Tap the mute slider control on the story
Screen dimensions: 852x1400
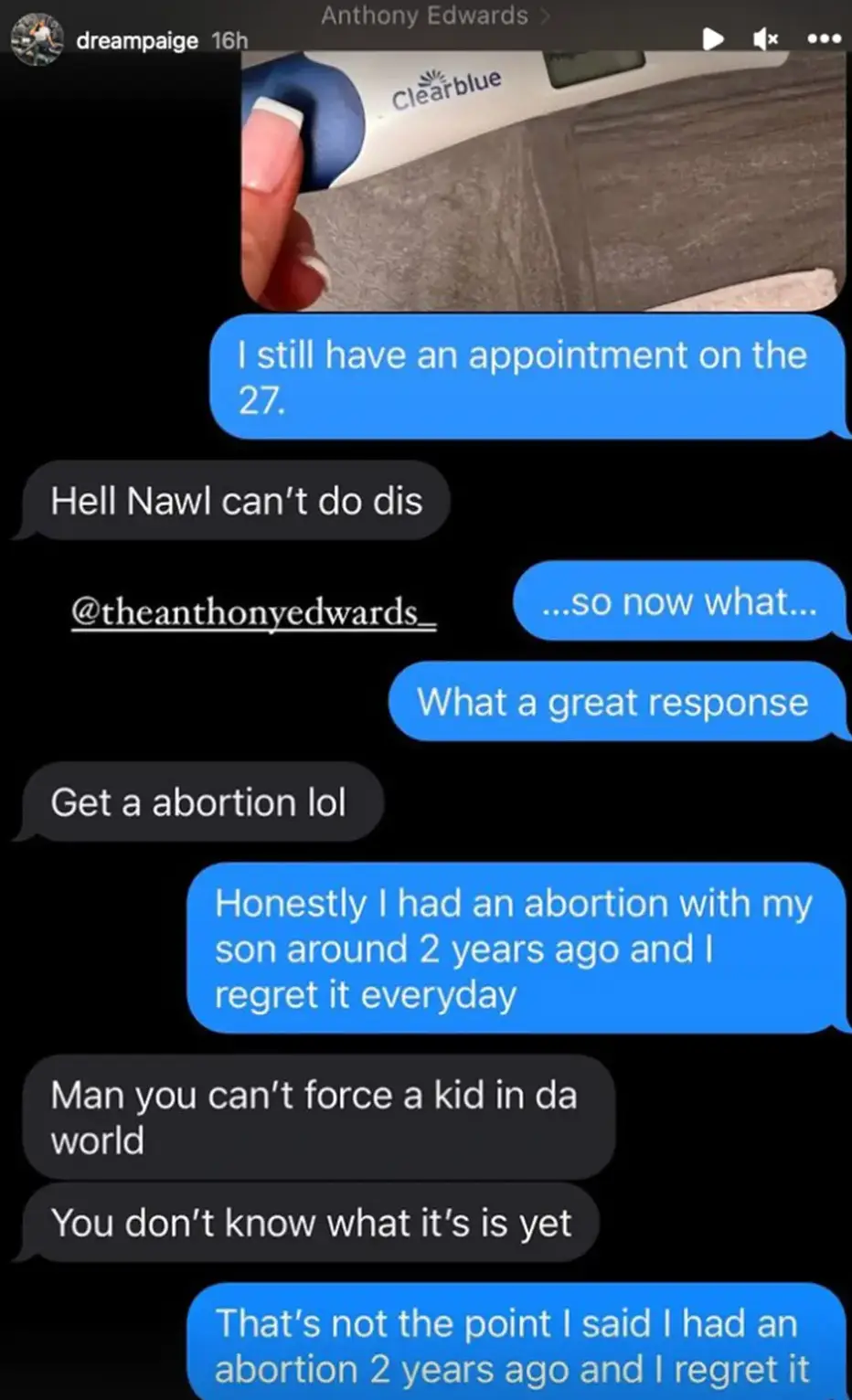click(x=766, y=39)
